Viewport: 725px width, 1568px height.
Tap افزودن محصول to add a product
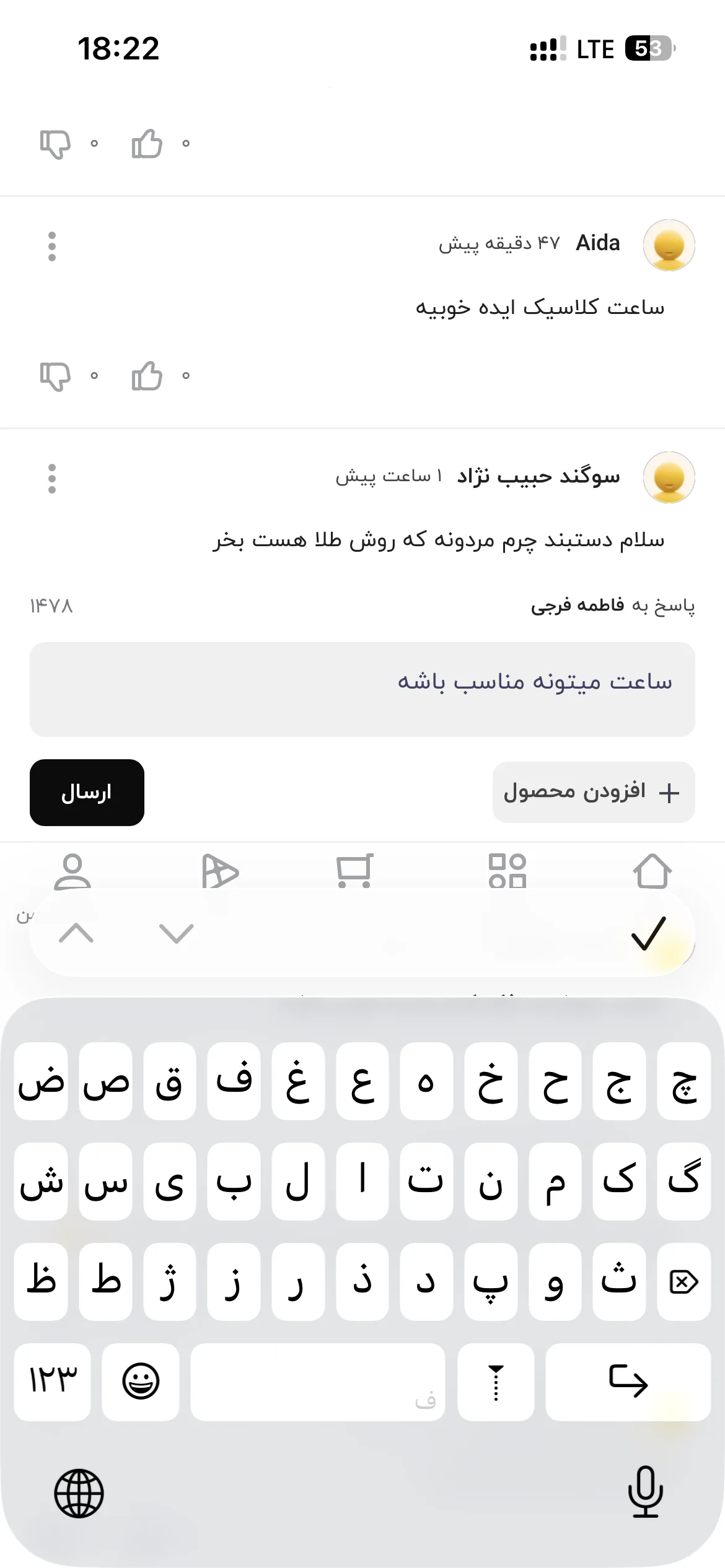click(x=594, y=792)
